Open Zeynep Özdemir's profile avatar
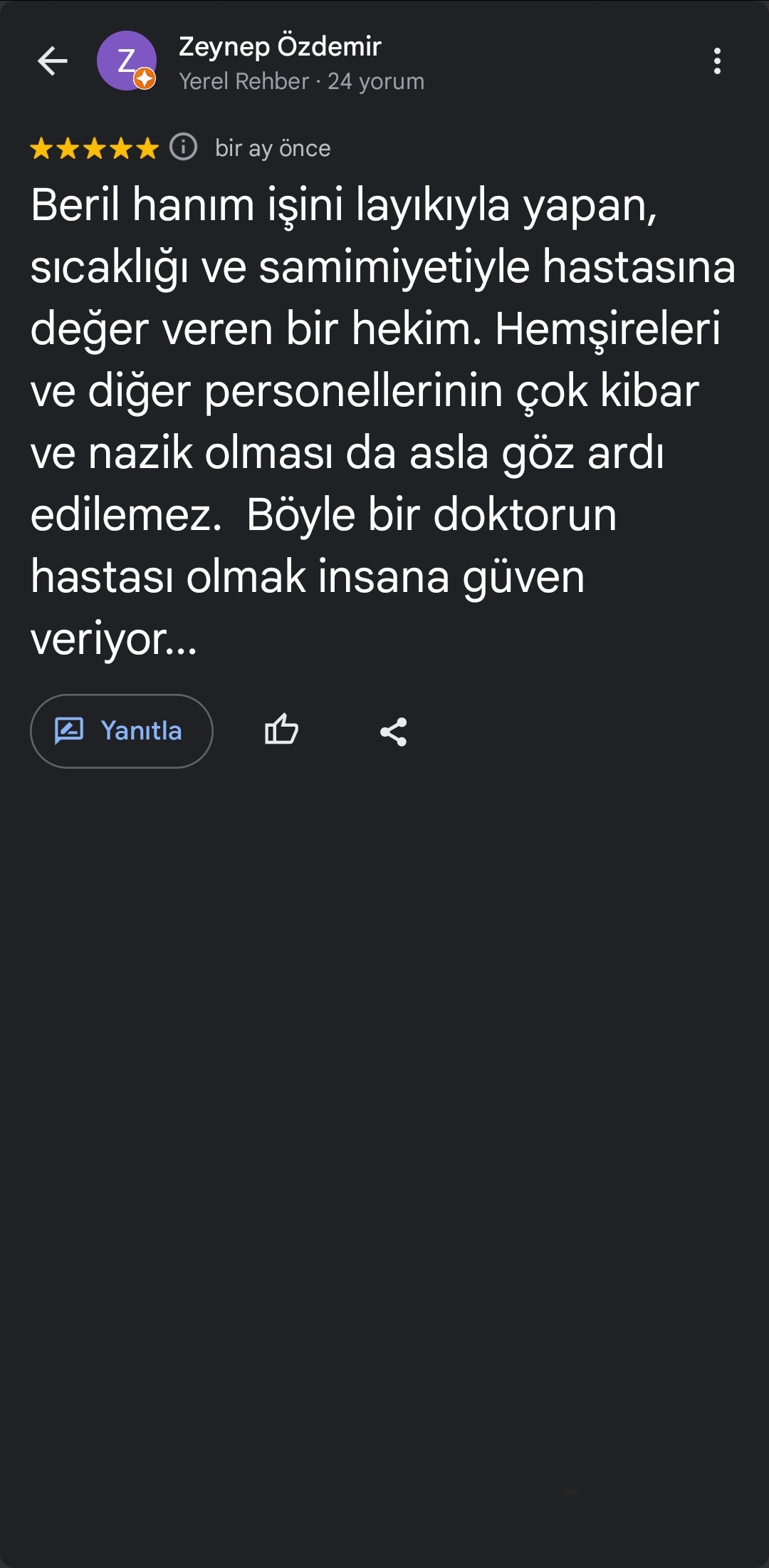 [x=126, y=61]
